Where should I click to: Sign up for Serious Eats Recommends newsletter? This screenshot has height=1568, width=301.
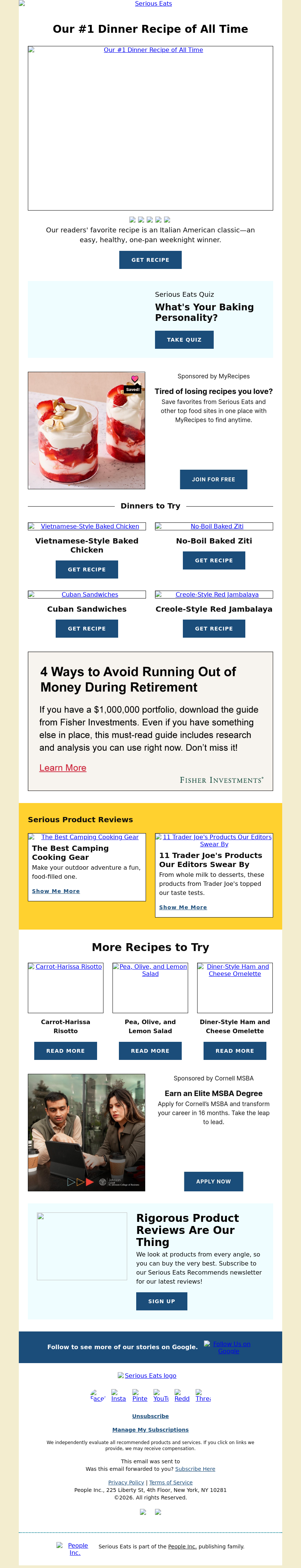(162, 1301)
